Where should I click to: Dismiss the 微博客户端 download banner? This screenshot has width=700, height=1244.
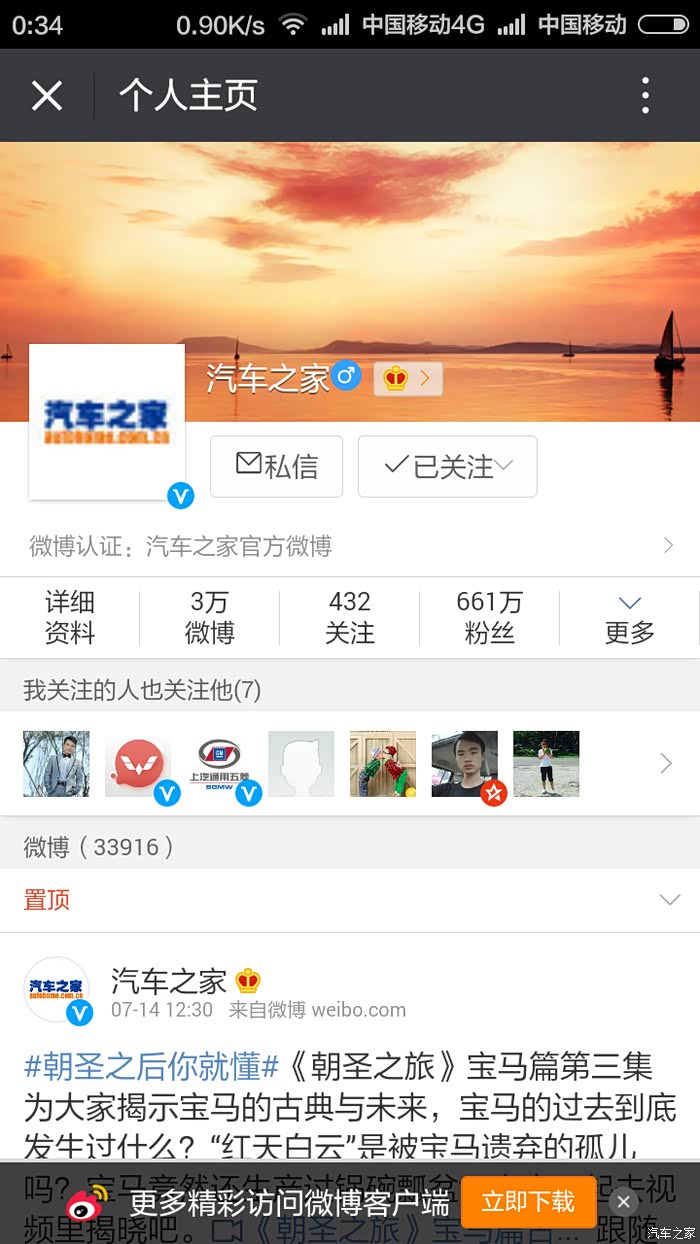click(x=623, y=1202)
